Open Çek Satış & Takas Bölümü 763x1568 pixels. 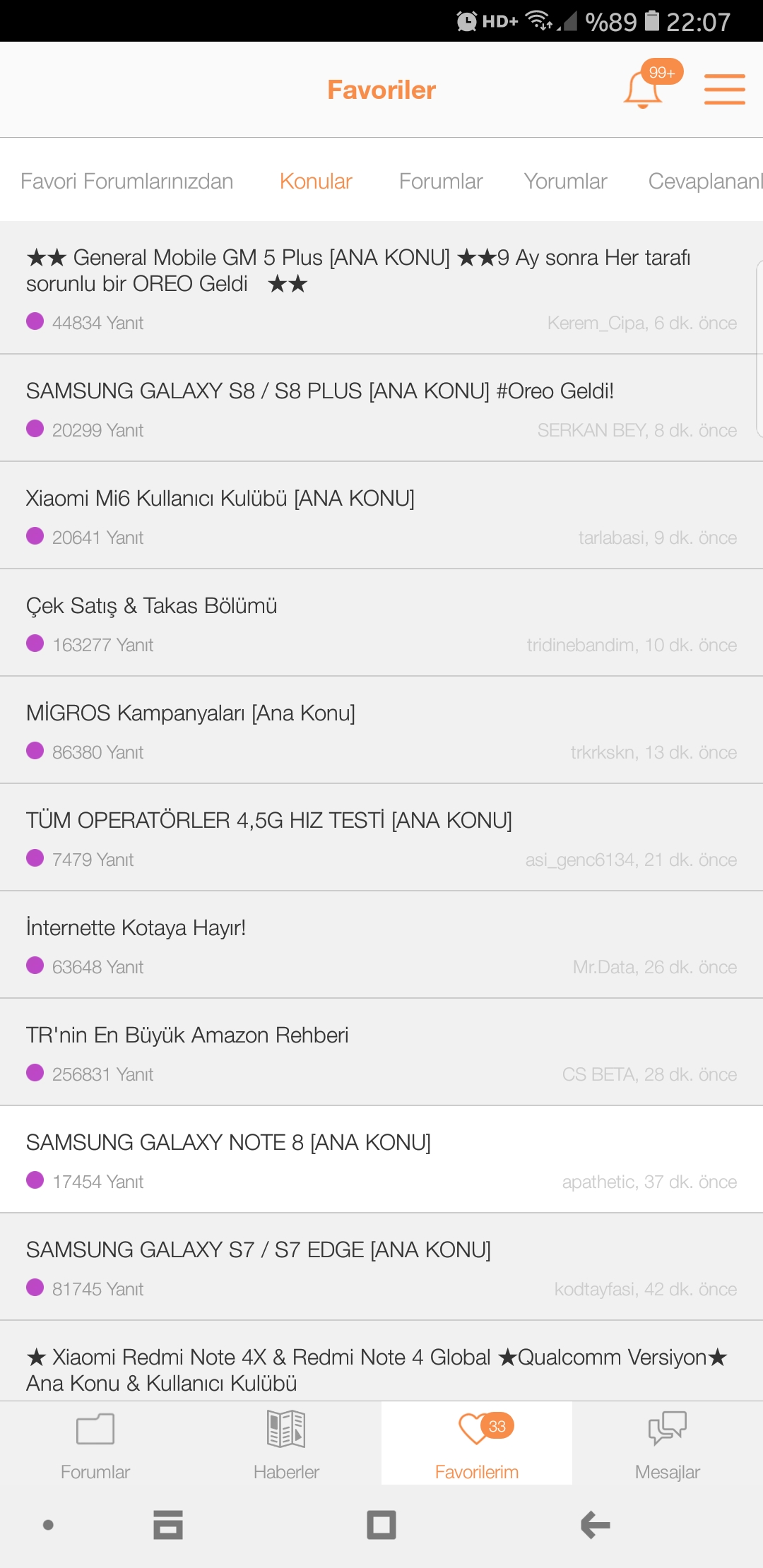(x=381, y=623)
